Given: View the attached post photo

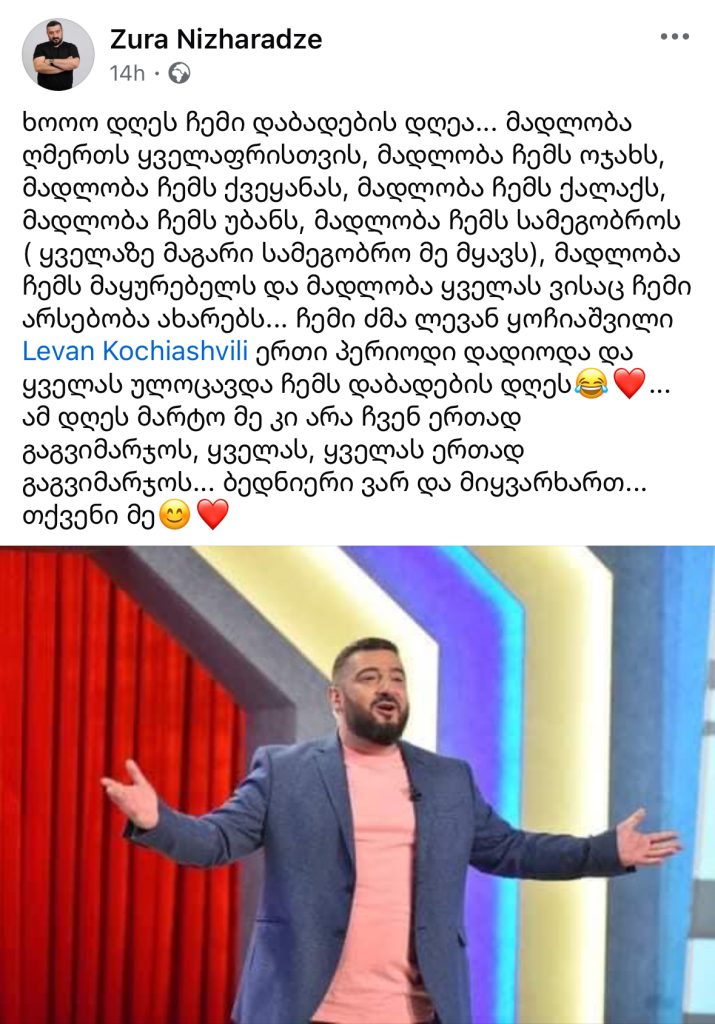Looking at the screenshot, I should (x=357, y=784).
